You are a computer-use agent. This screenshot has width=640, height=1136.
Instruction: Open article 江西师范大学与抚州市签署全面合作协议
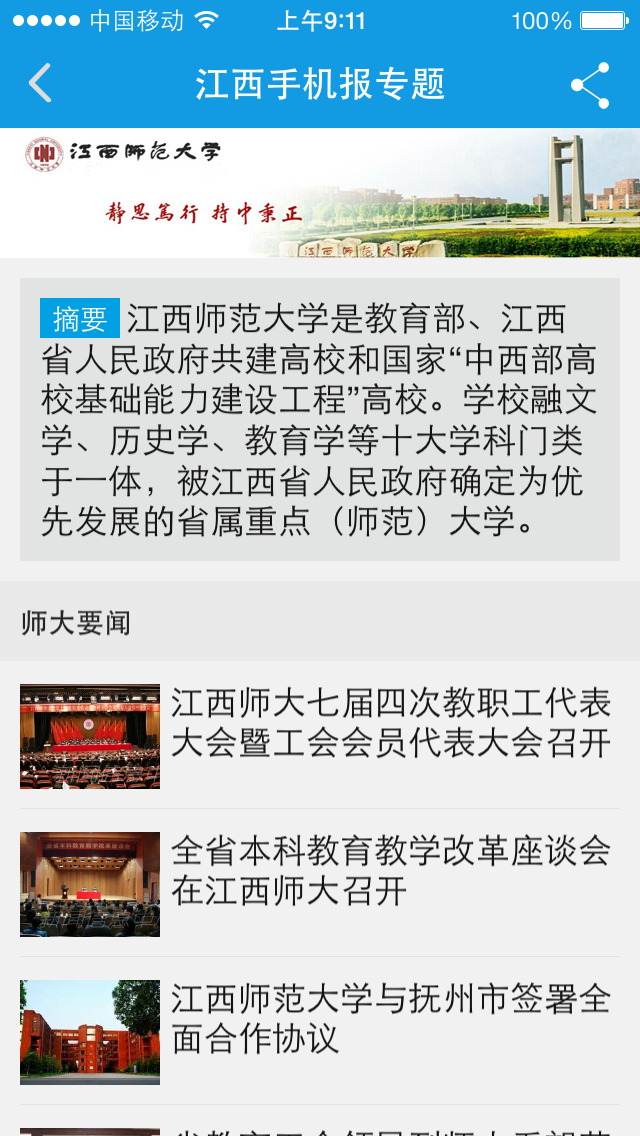[x=390, y=1018]
